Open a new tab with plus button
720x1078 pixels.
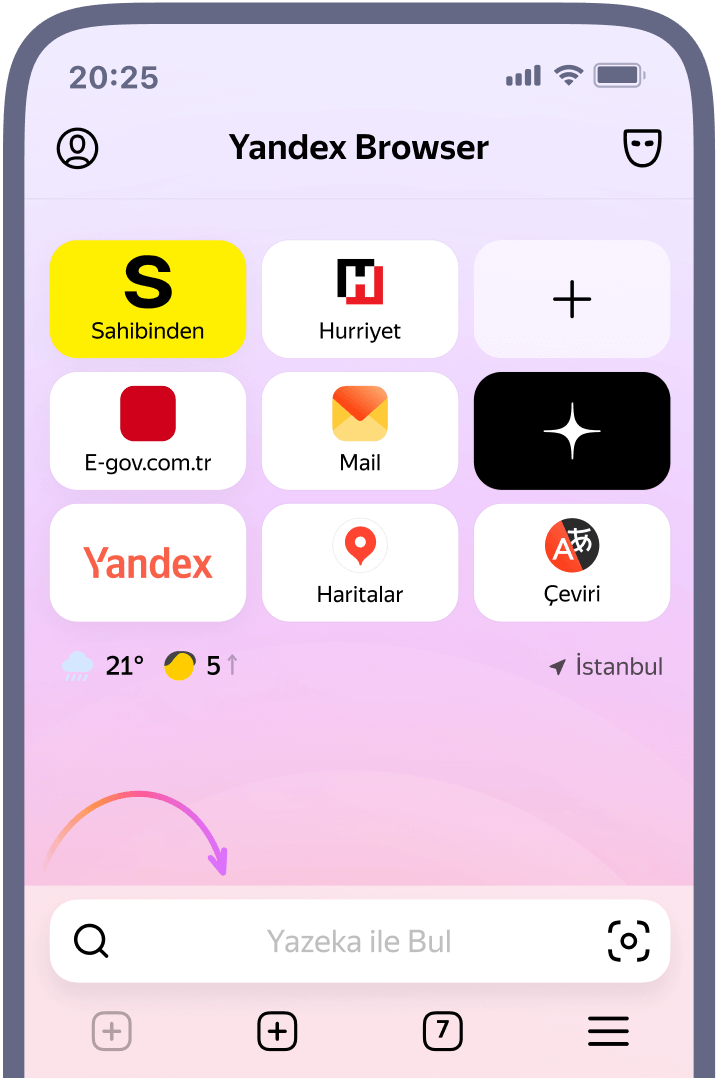click(277, 1031)
